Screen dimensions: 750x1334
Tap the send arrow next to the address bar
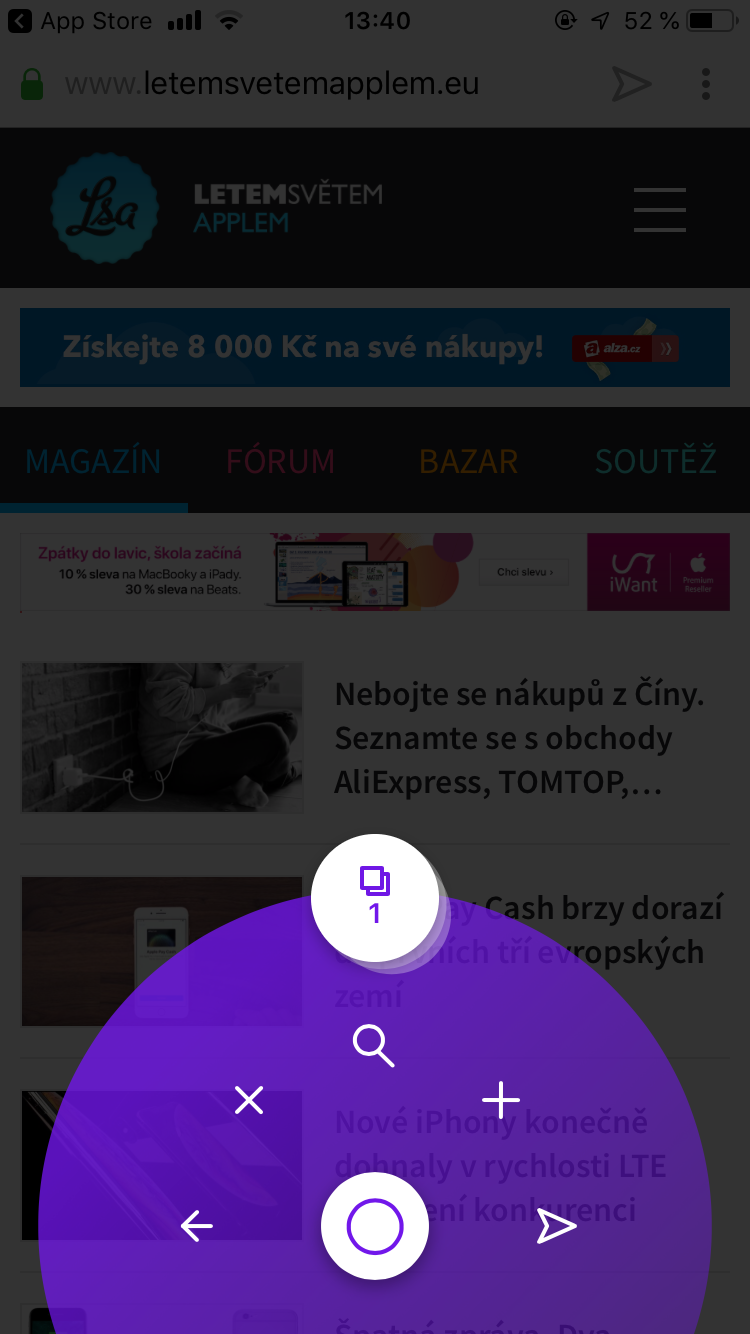631,84
